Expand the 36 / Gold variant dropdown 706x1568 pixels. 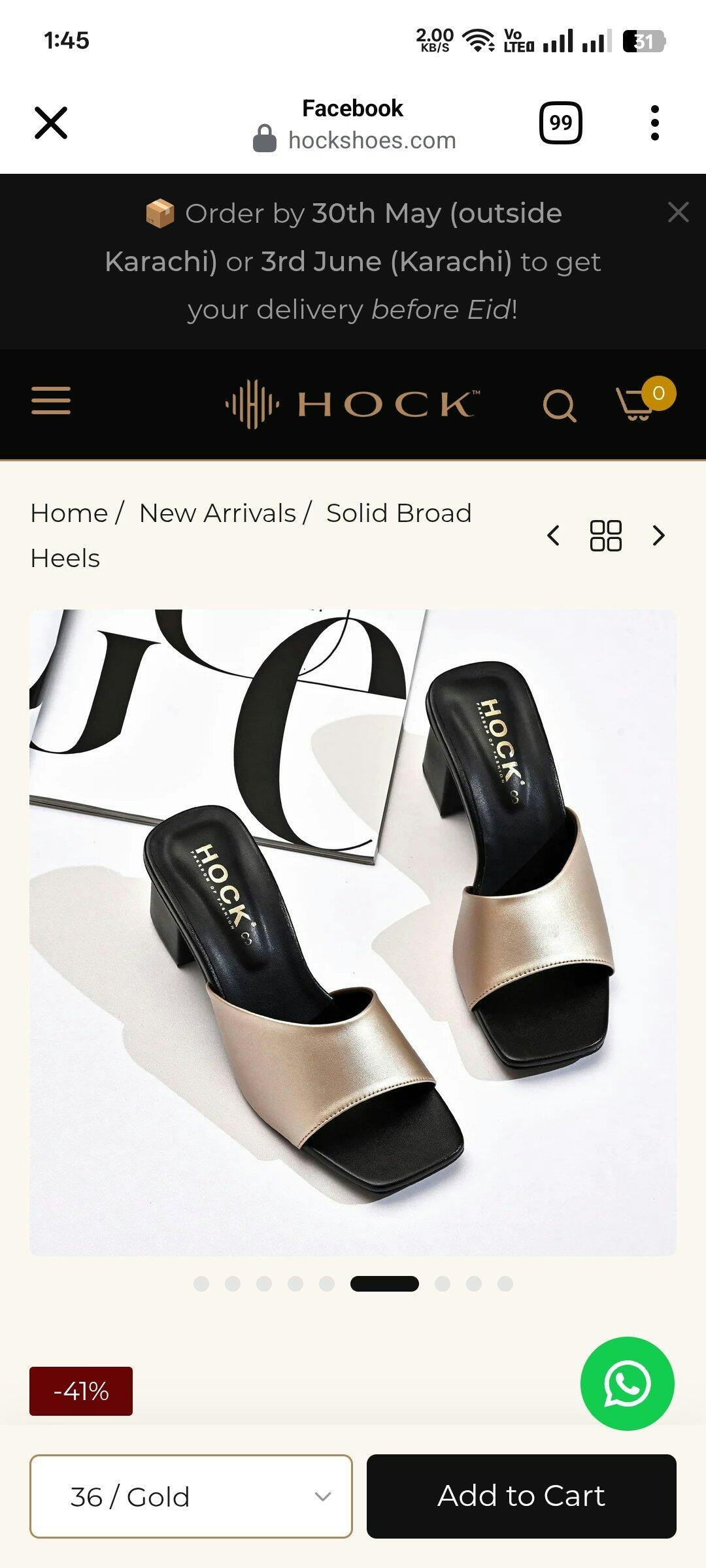(x=191, y=1497)
